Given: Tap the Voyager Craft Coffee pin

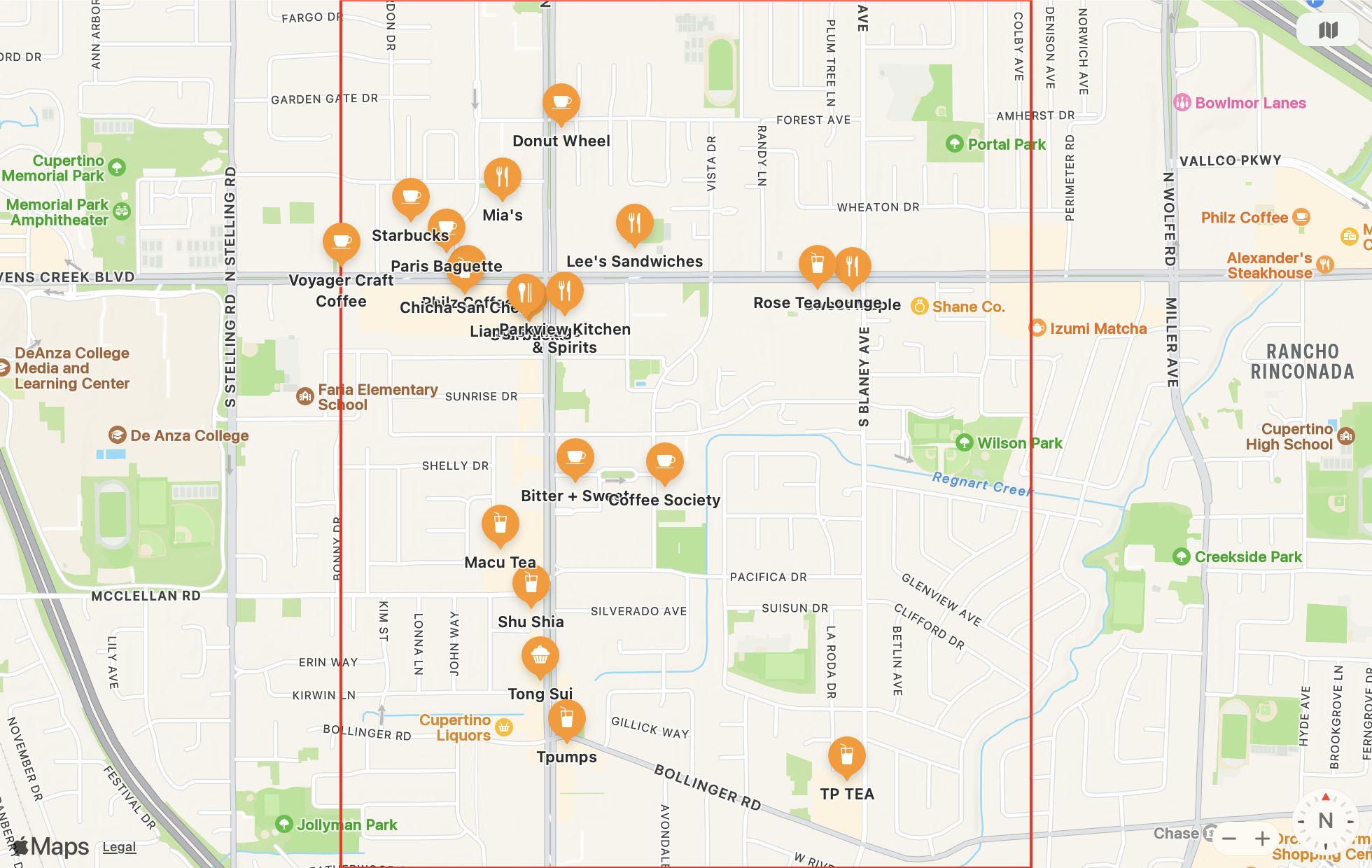Looking at the screenshot, I should tap(342, 242).
